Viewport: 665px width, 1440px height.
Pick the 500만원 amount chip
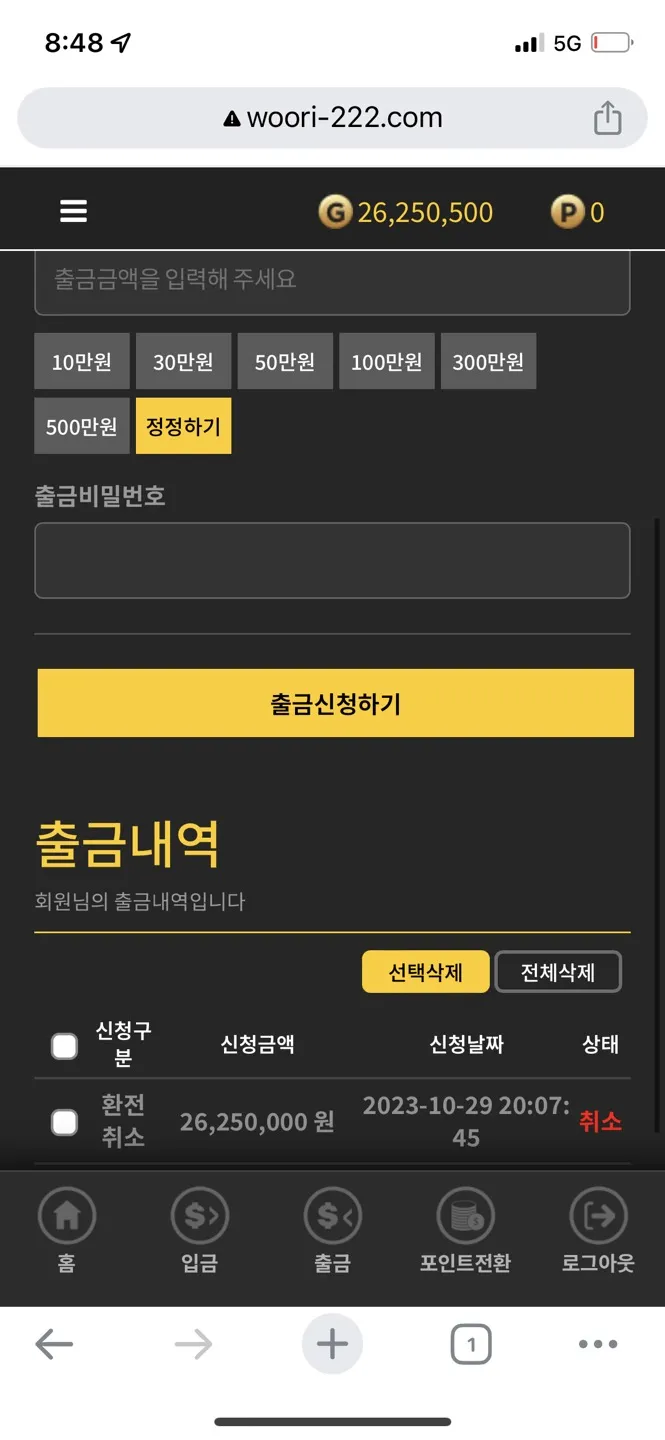coord(82,426)
